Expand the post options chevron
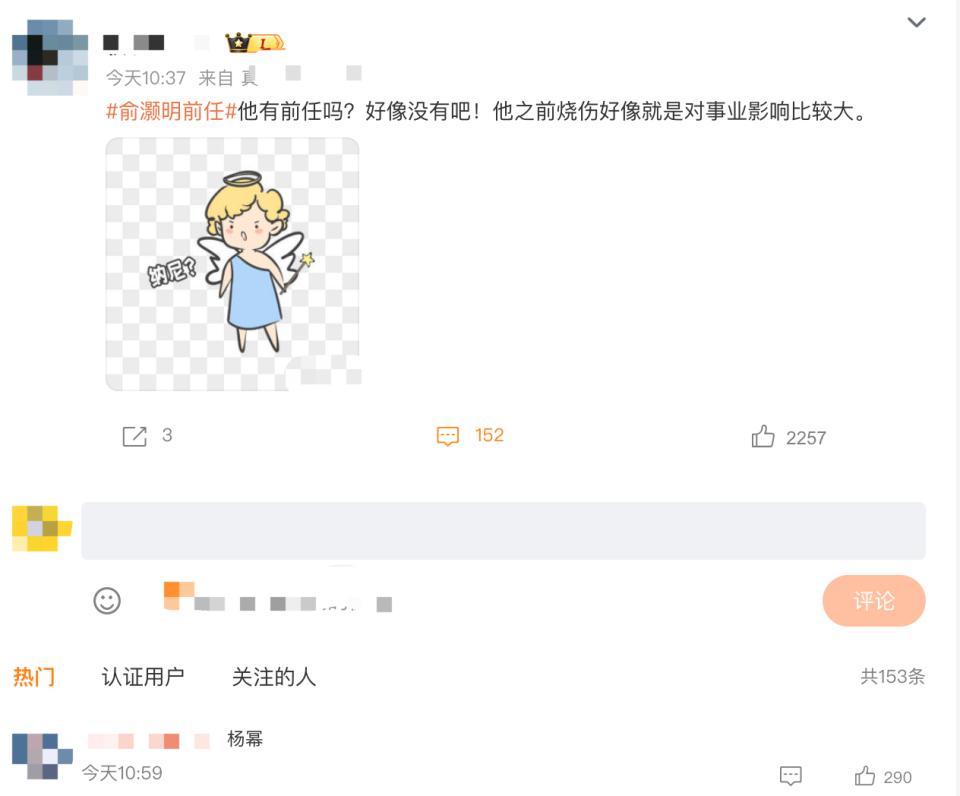 point(916,23)
